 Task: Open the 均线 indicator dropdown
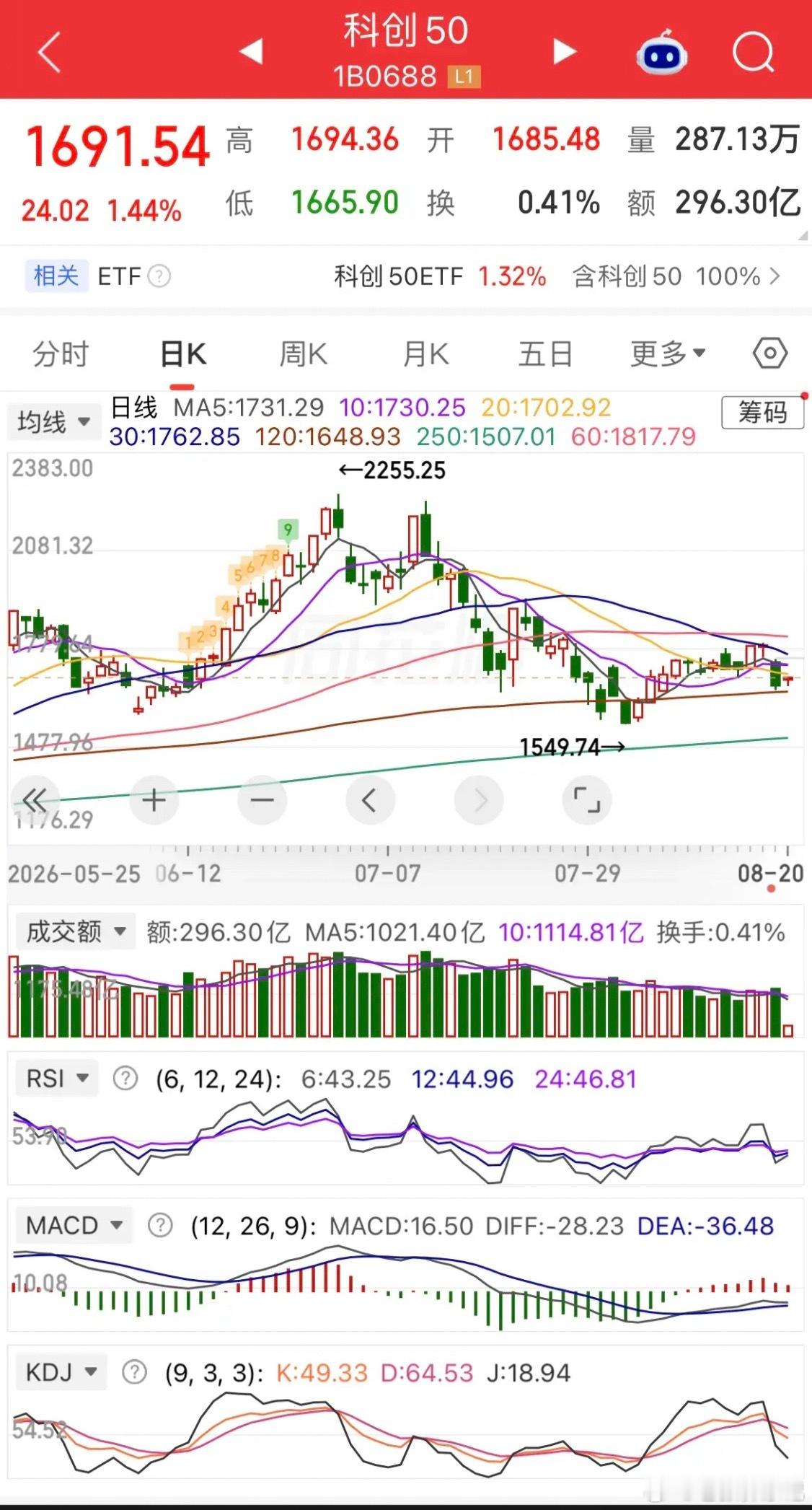point(53,421)
